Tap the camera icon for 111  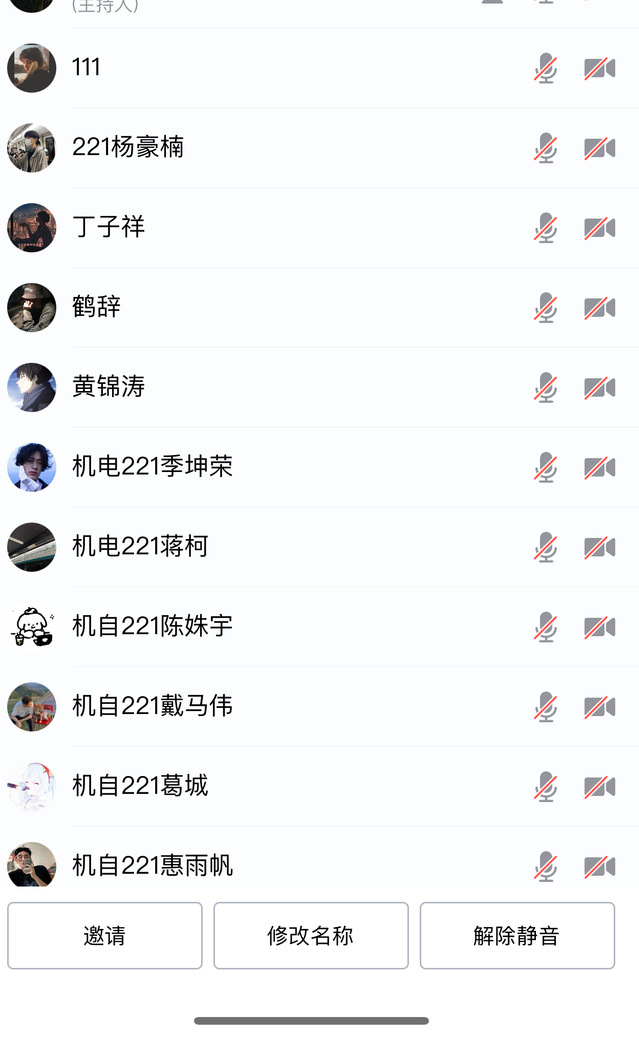click(600, 68)
